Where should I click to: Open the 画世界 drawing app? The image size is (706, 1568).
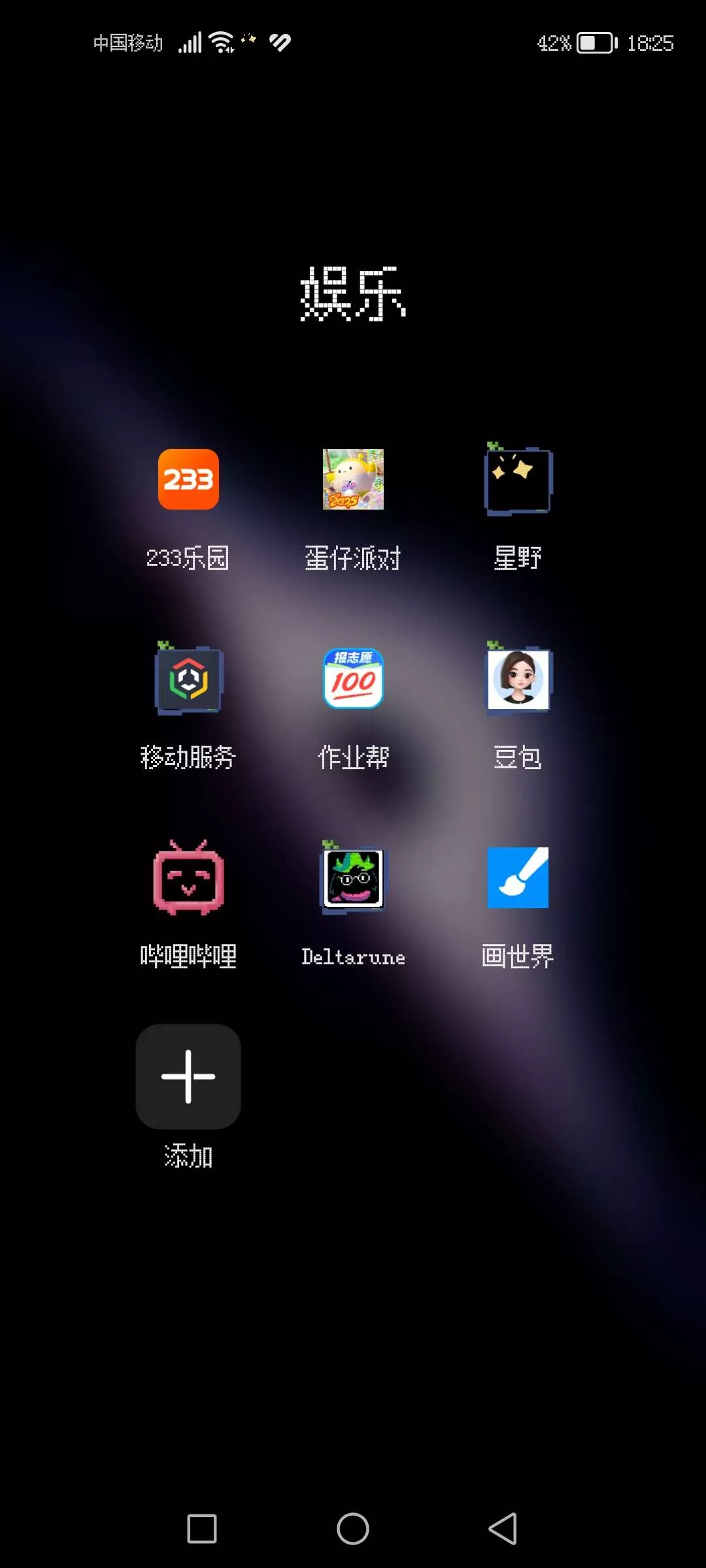pos(518,877)
